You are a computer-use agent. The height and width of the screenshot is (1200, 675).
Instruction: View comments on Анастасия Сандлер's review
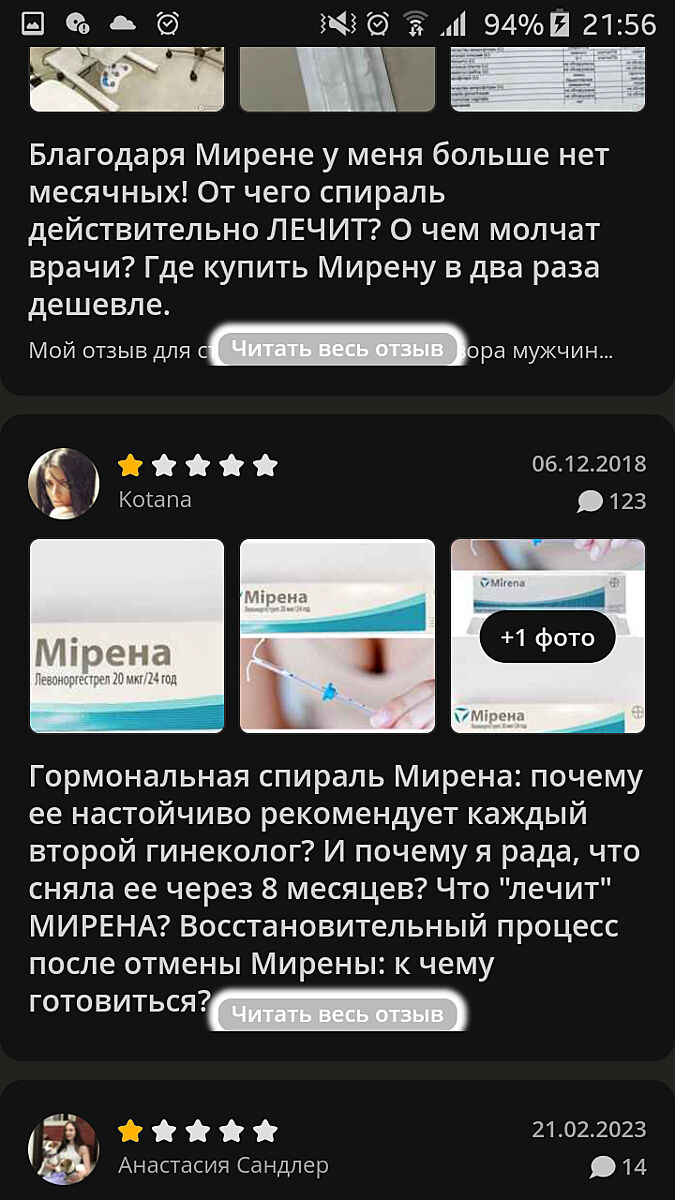pos(618,1166)
